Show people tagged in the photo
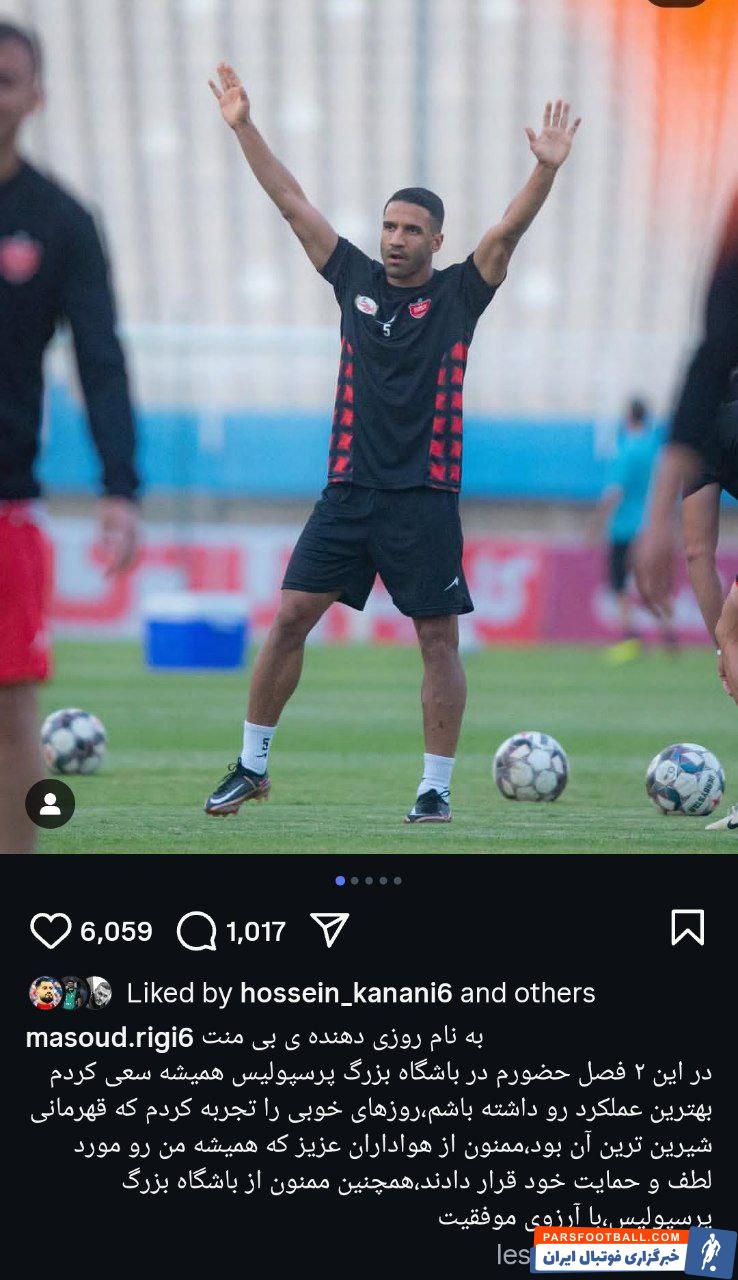 pos(50,803)
